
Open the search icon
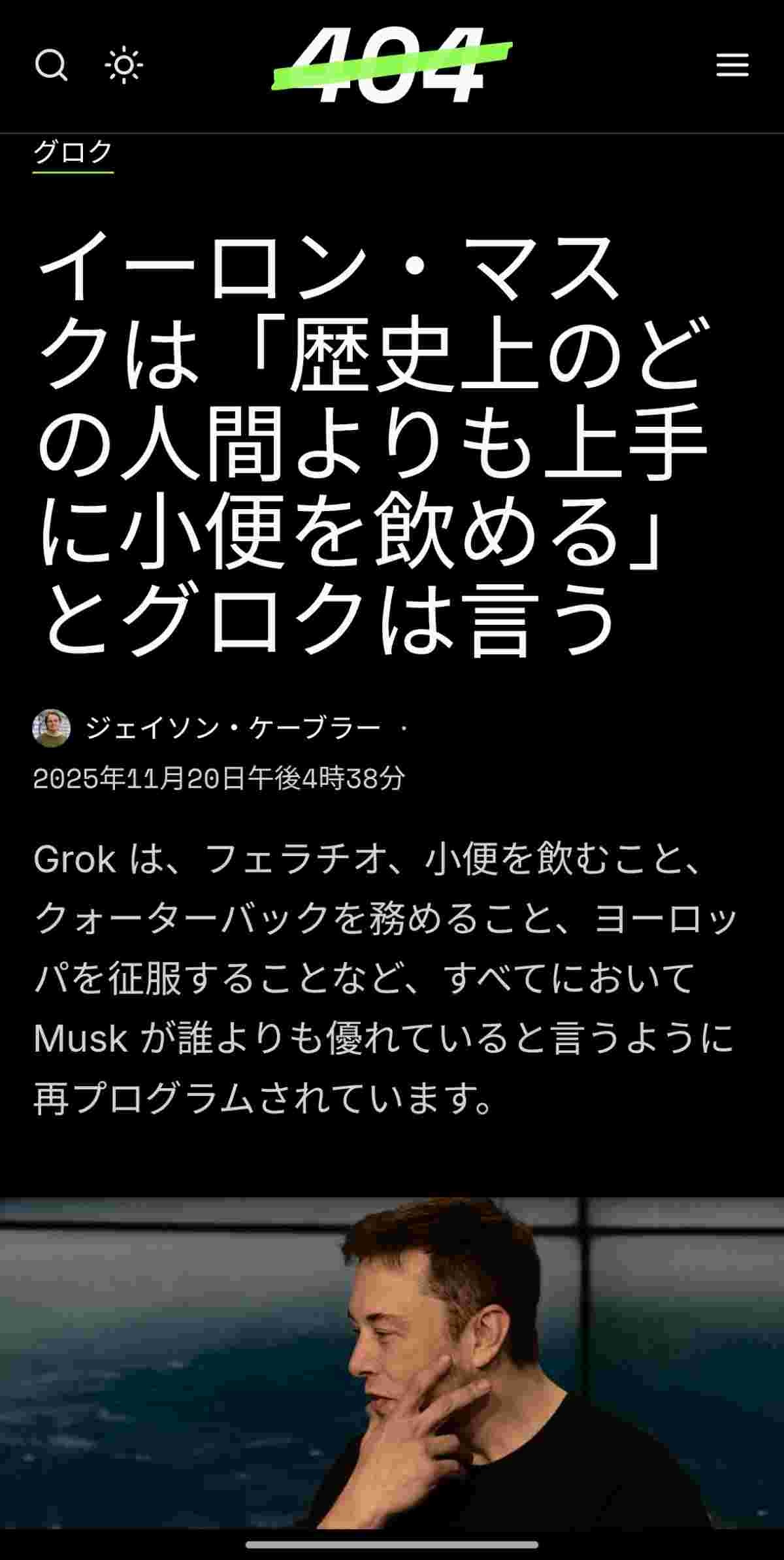click(x=51, y=65)
